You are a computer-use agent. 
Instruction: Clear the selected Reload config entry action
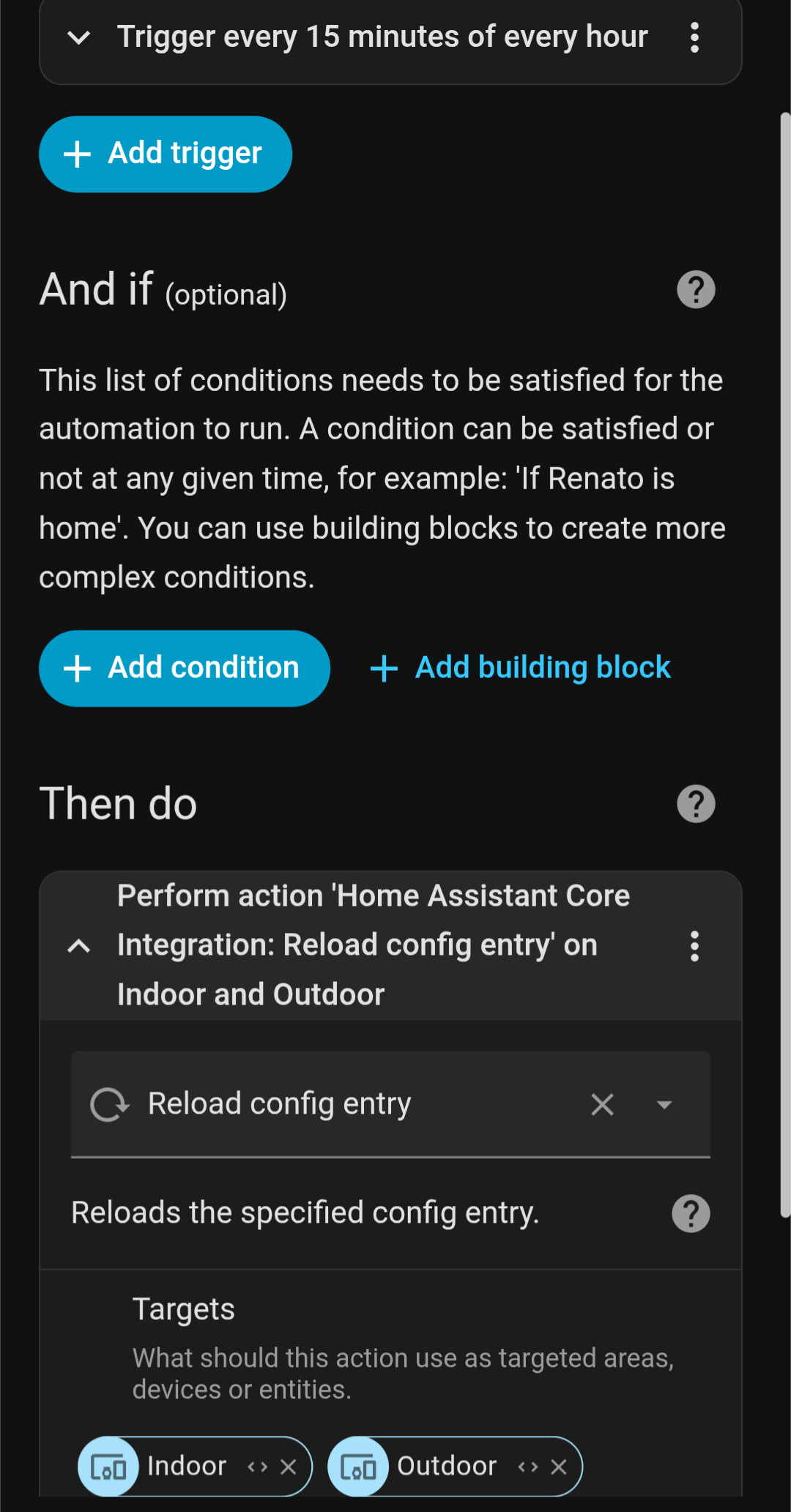[x=602, y=1104]
